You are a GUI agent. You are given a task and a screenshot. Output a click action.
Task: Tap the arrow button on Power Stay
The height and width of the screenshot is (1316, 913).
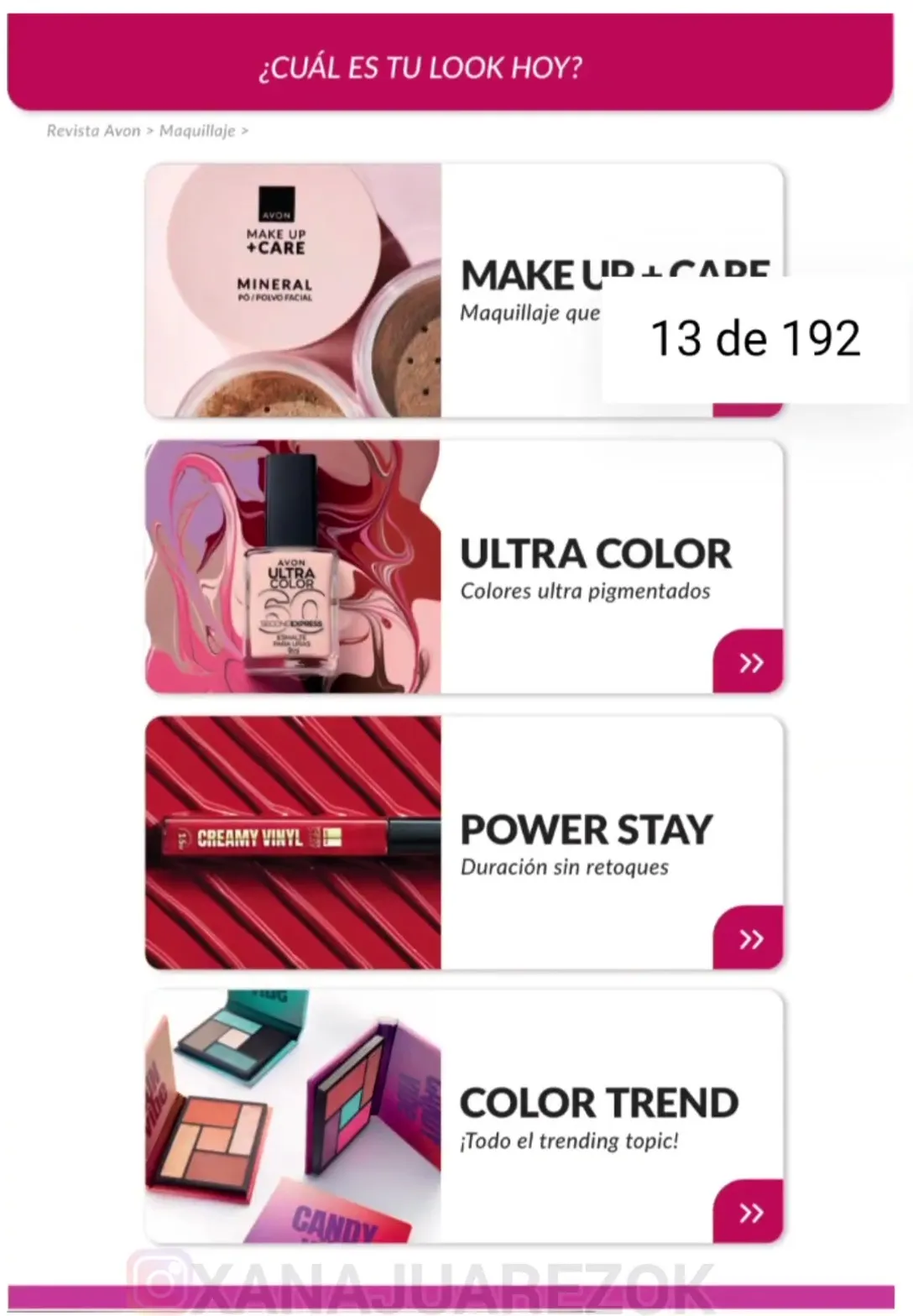click(749, 938)
